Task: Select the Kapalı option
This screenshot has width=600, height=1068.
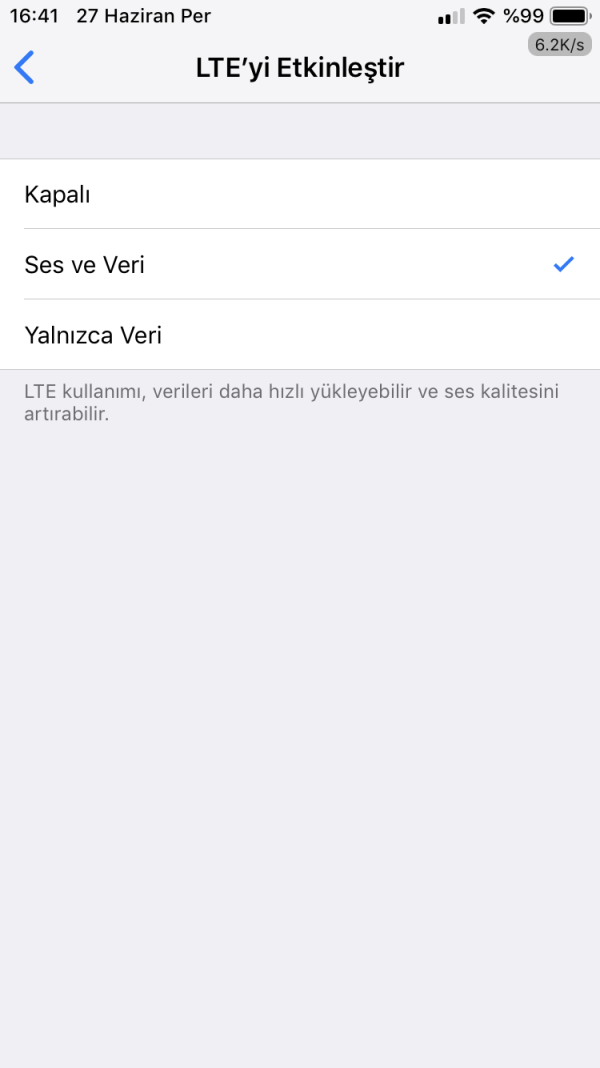Action: point(300,194)
